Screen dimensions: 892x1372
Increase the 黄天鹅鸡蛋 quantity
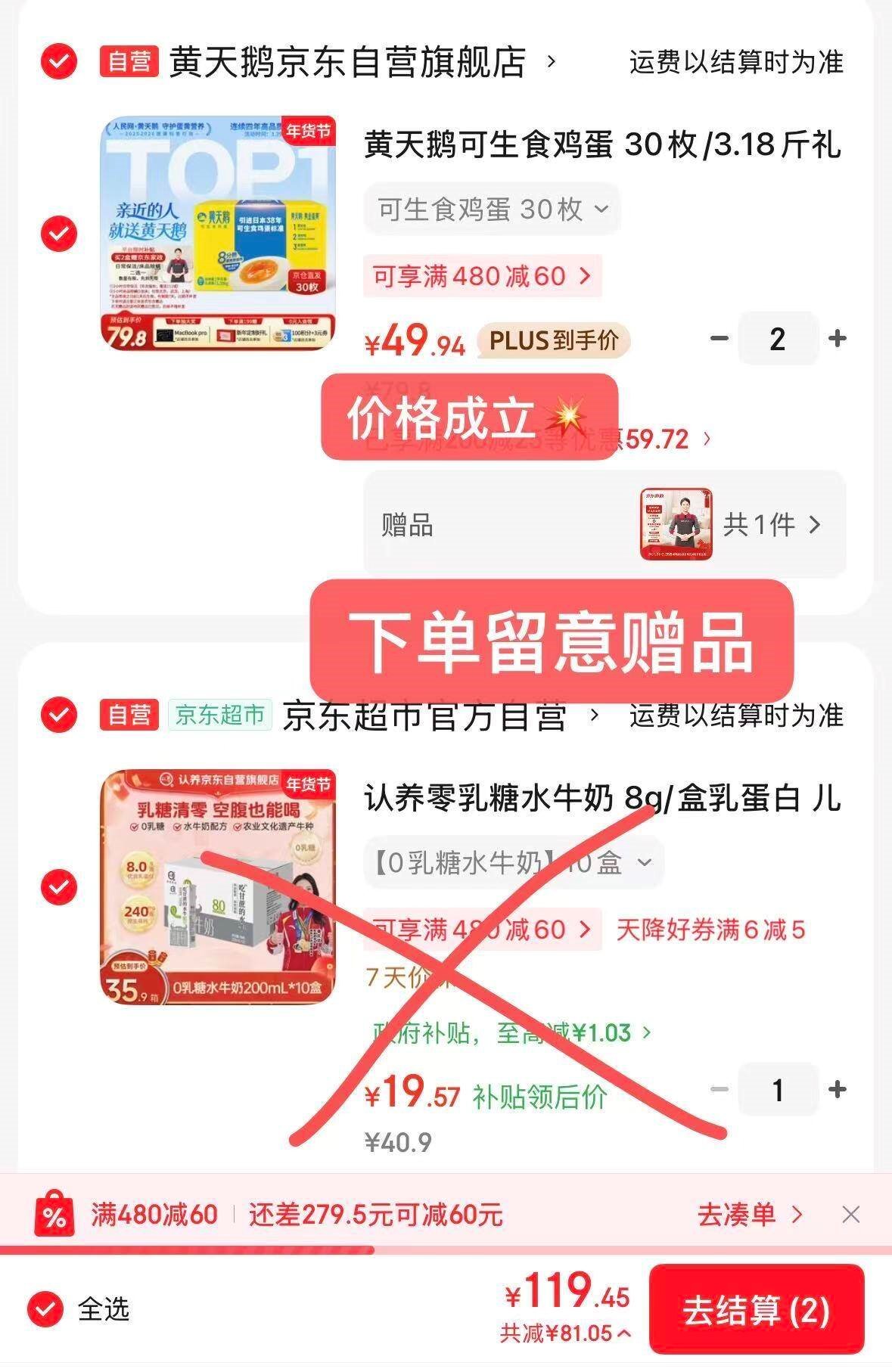(837, 338)
